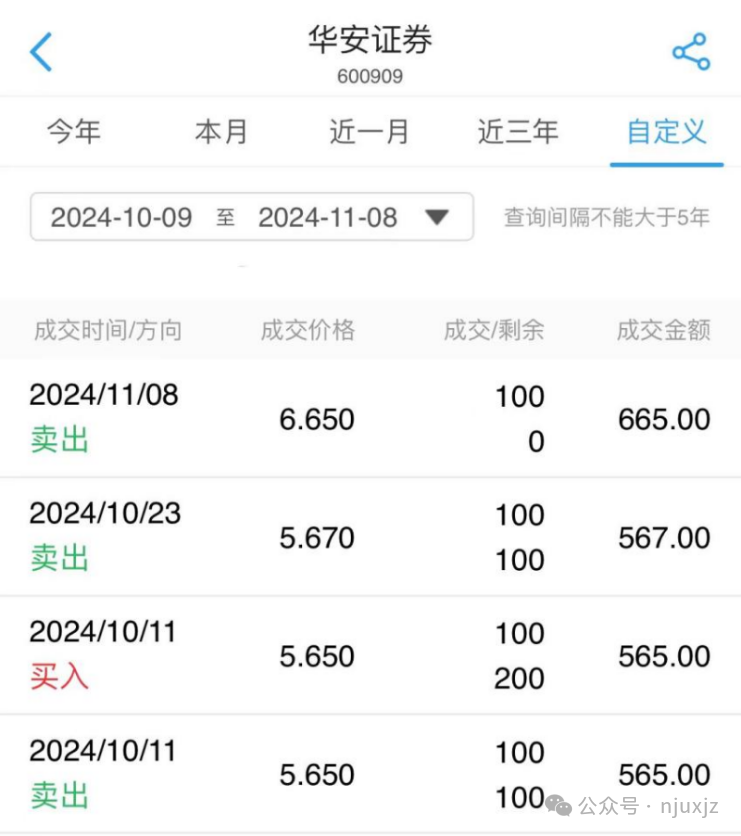This screenshot has height=836, width=741.
Task: Open the 2024/10/11 买入 transaction entry
Action: [x=370, y=655]
